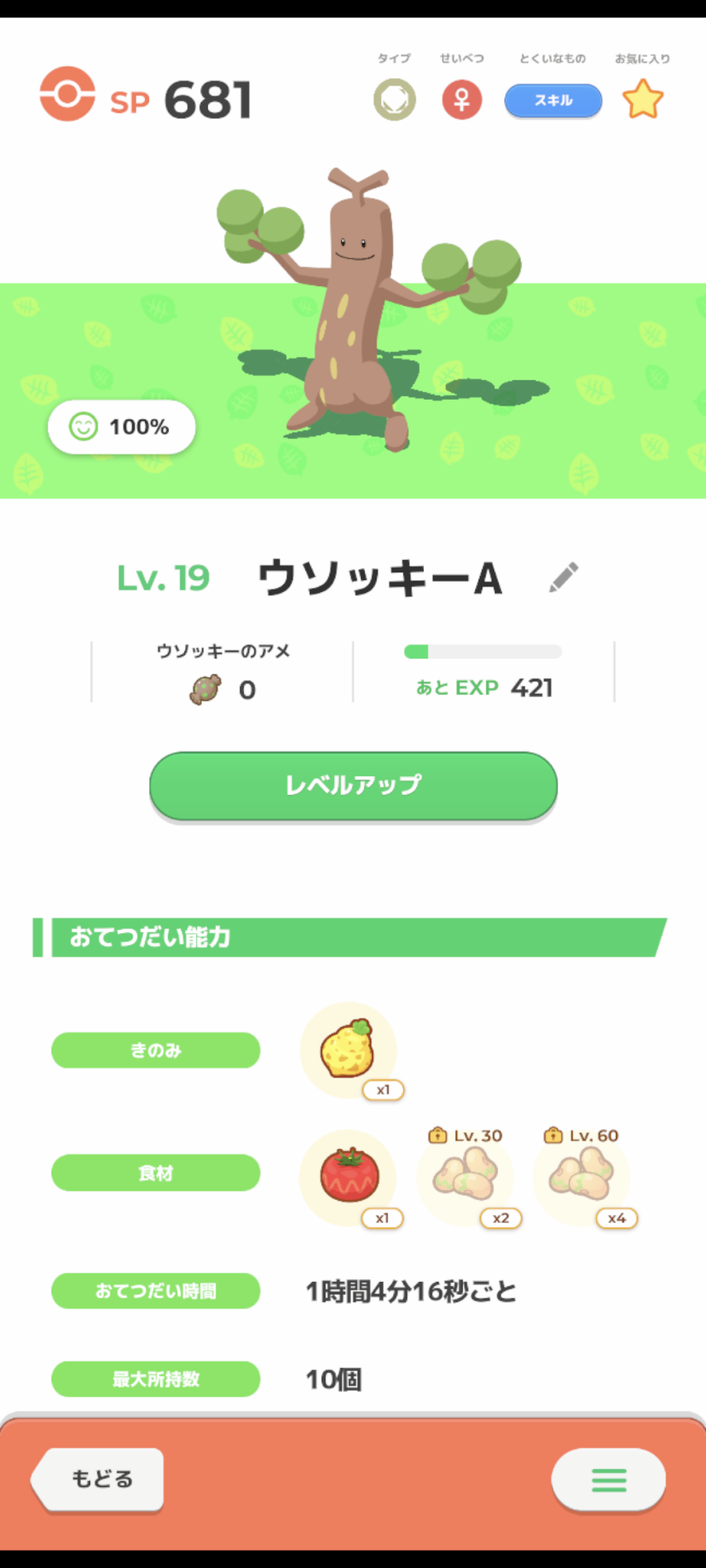Tap the tomato ingredient under 食材
Screen dimensions: 706x1568
click(349, 1177)
